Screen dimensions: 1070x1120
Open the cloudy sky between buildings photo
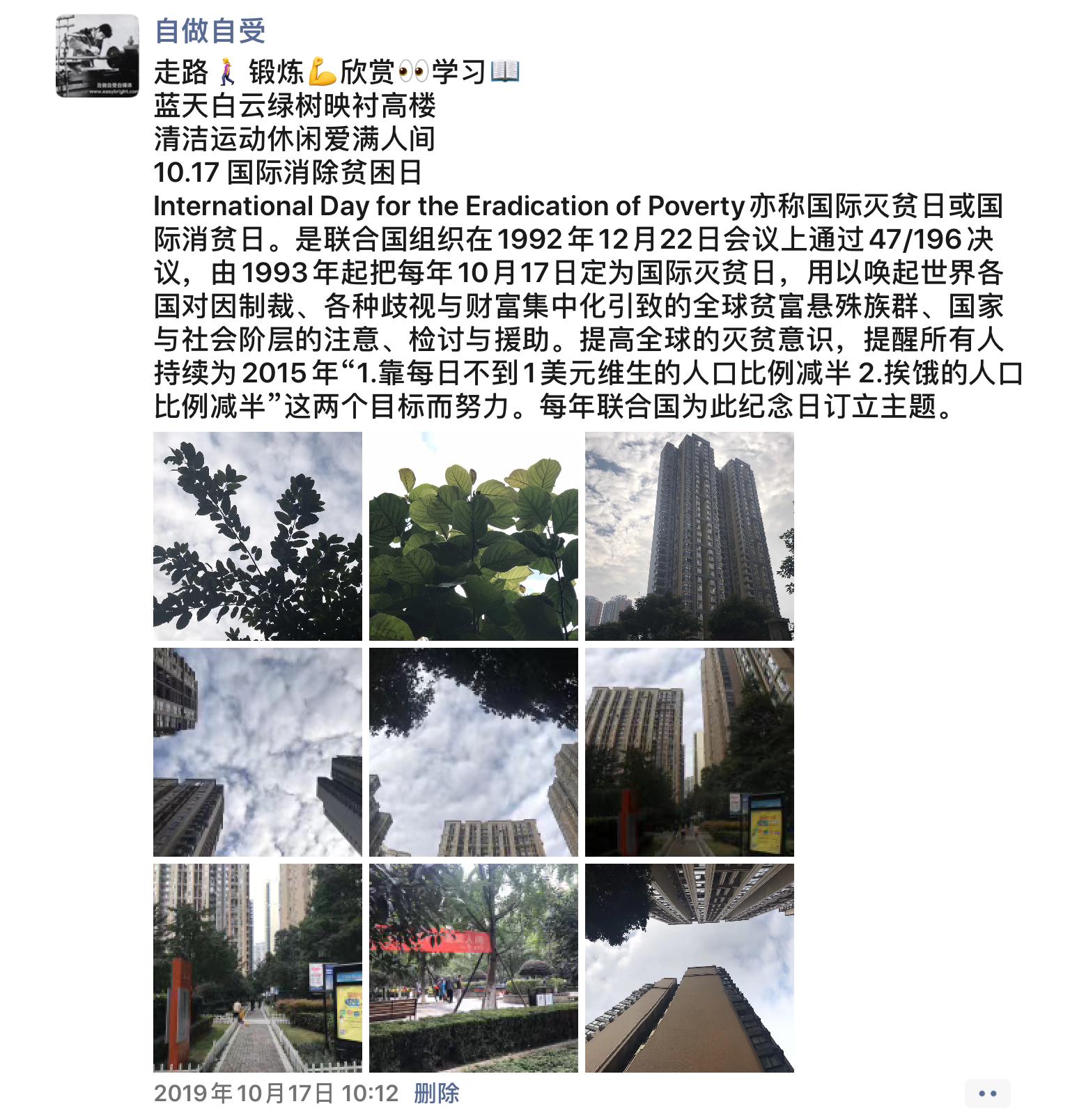point(258,752)
